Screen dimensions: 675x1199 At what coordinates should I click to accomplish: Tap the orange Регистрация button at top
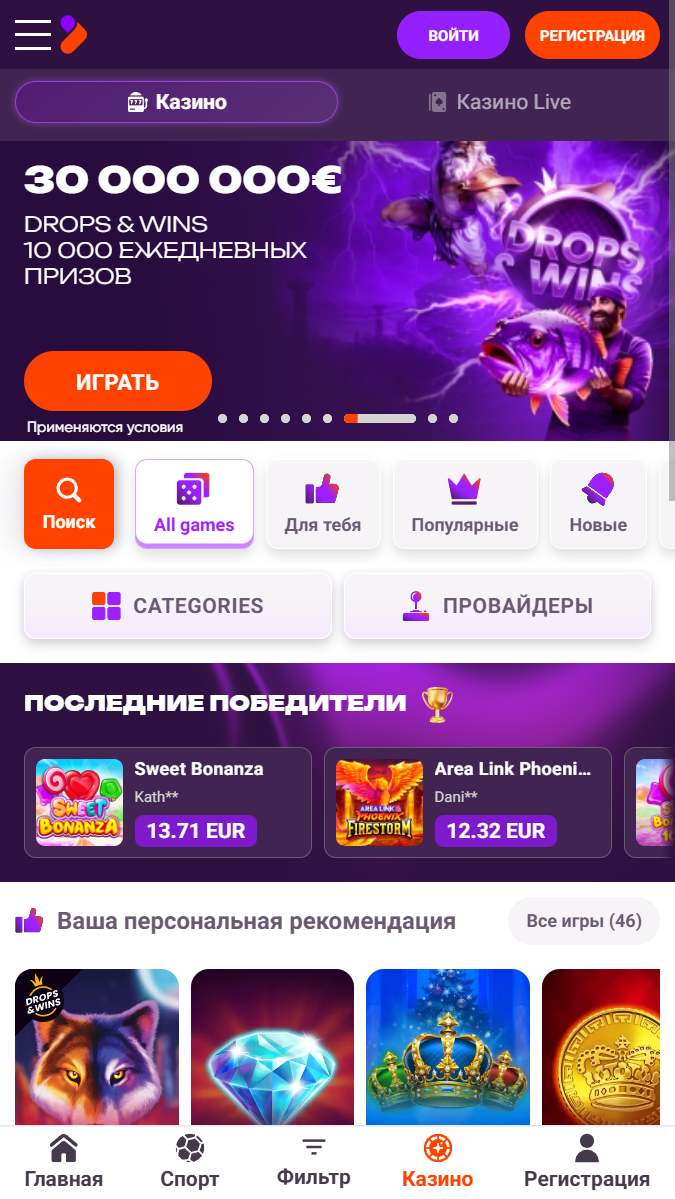coord(591,35)
